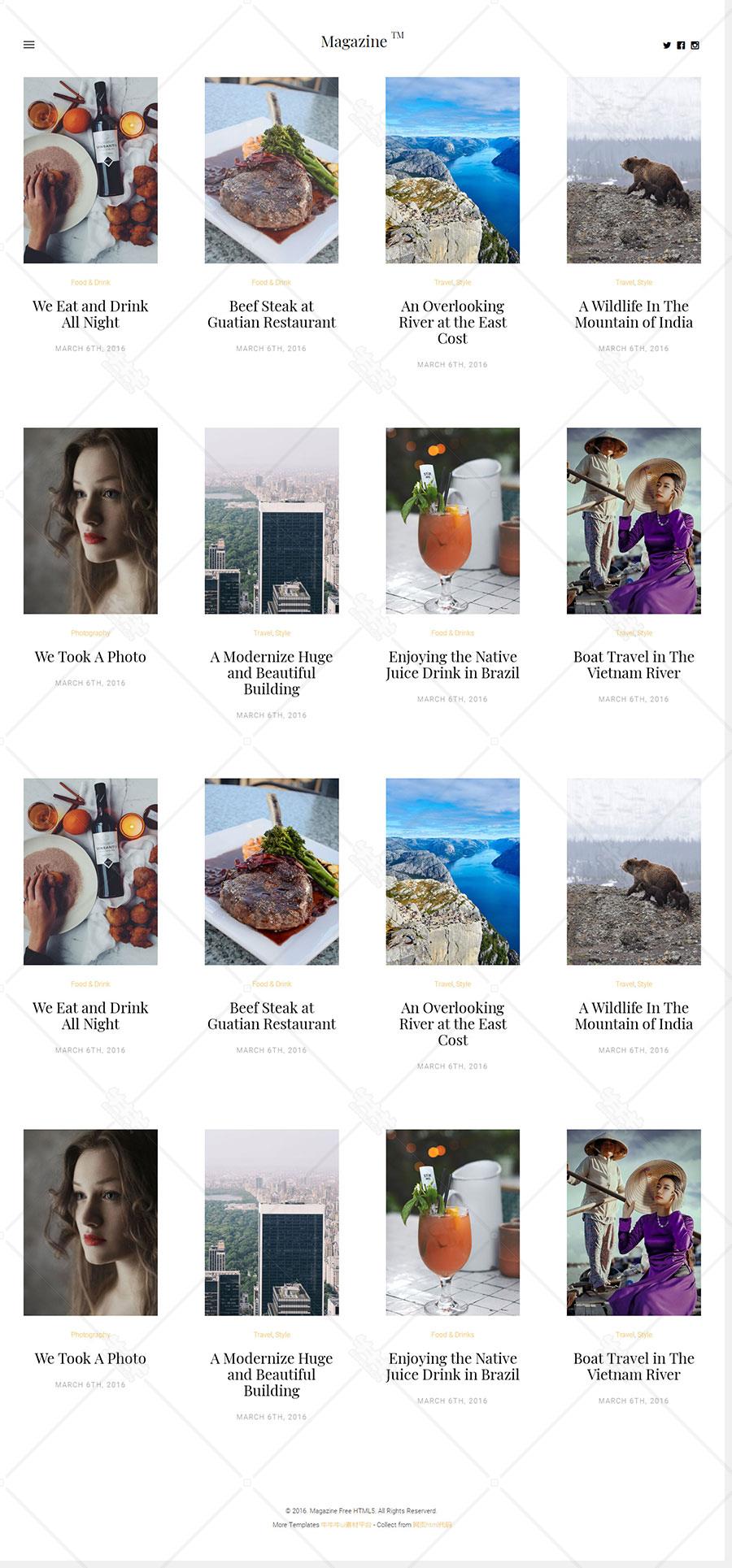Open the first "Enjoying the Native Juice Drink" card
The height and width of the screenshot is (1568, 732).
452,664
